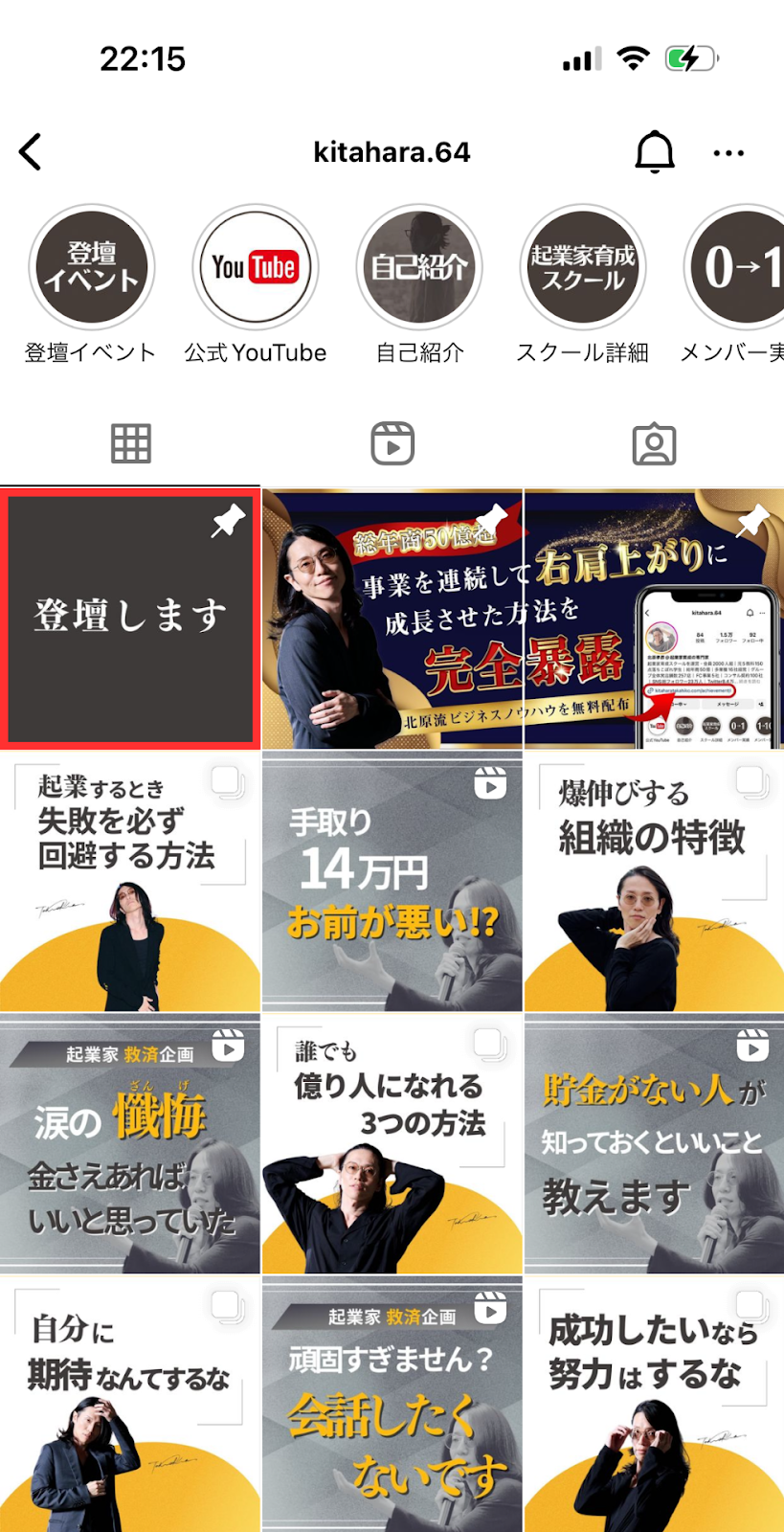Screen dimensions: 784x1532
Task: Open the 登壇イベント story highlight
Action: [92, 267]
